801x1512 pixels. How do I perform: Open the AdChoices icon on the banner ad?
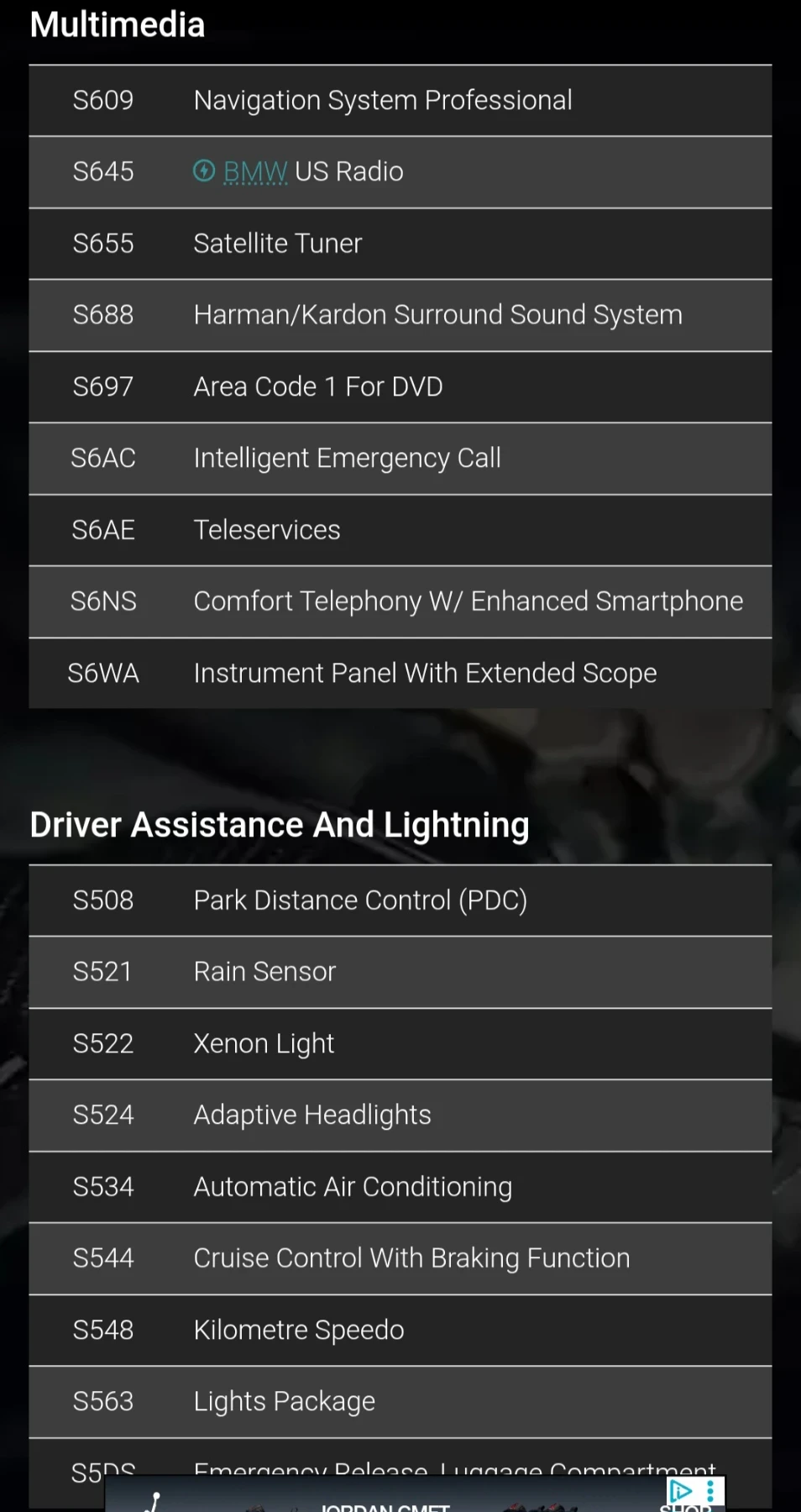(x=679, y=1491)
